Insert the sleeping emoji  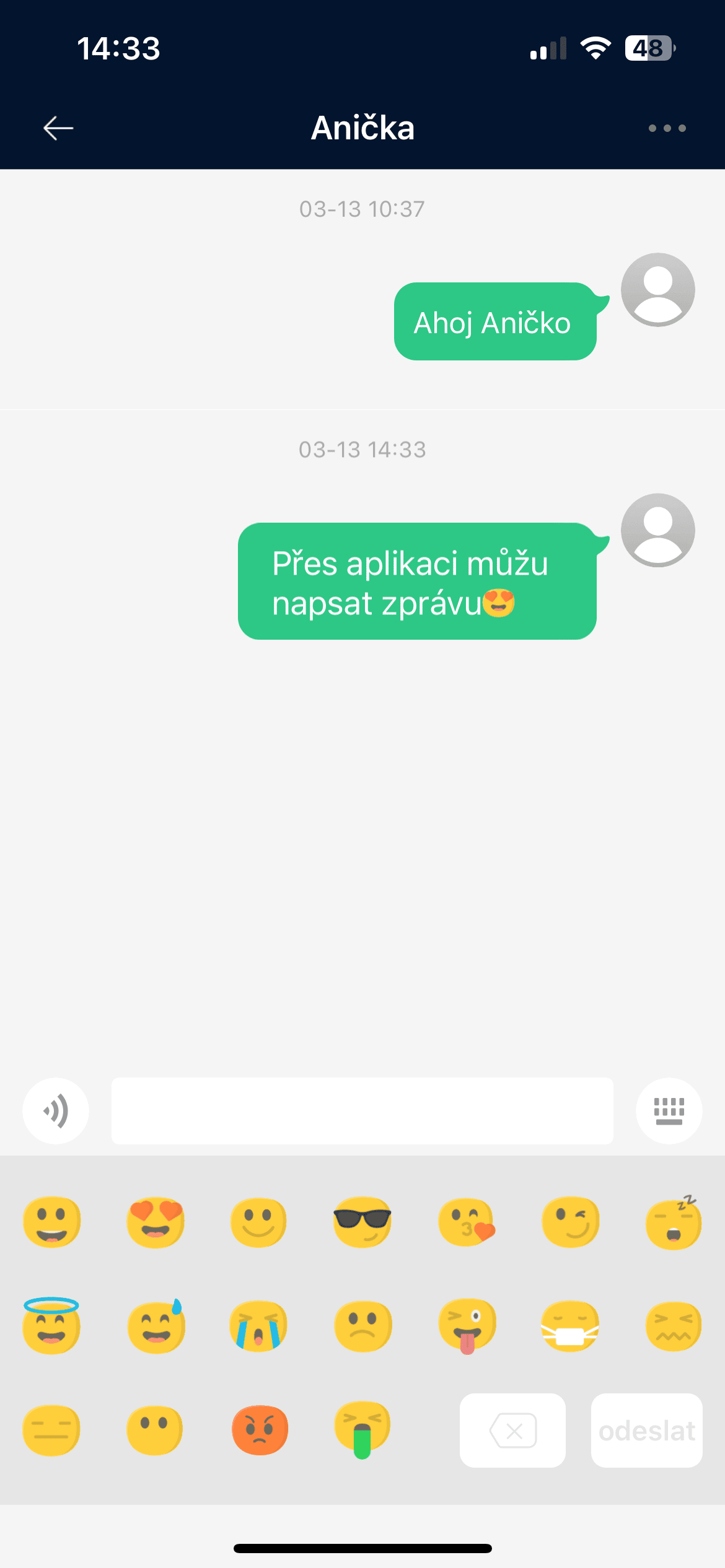coord(674,1222)
